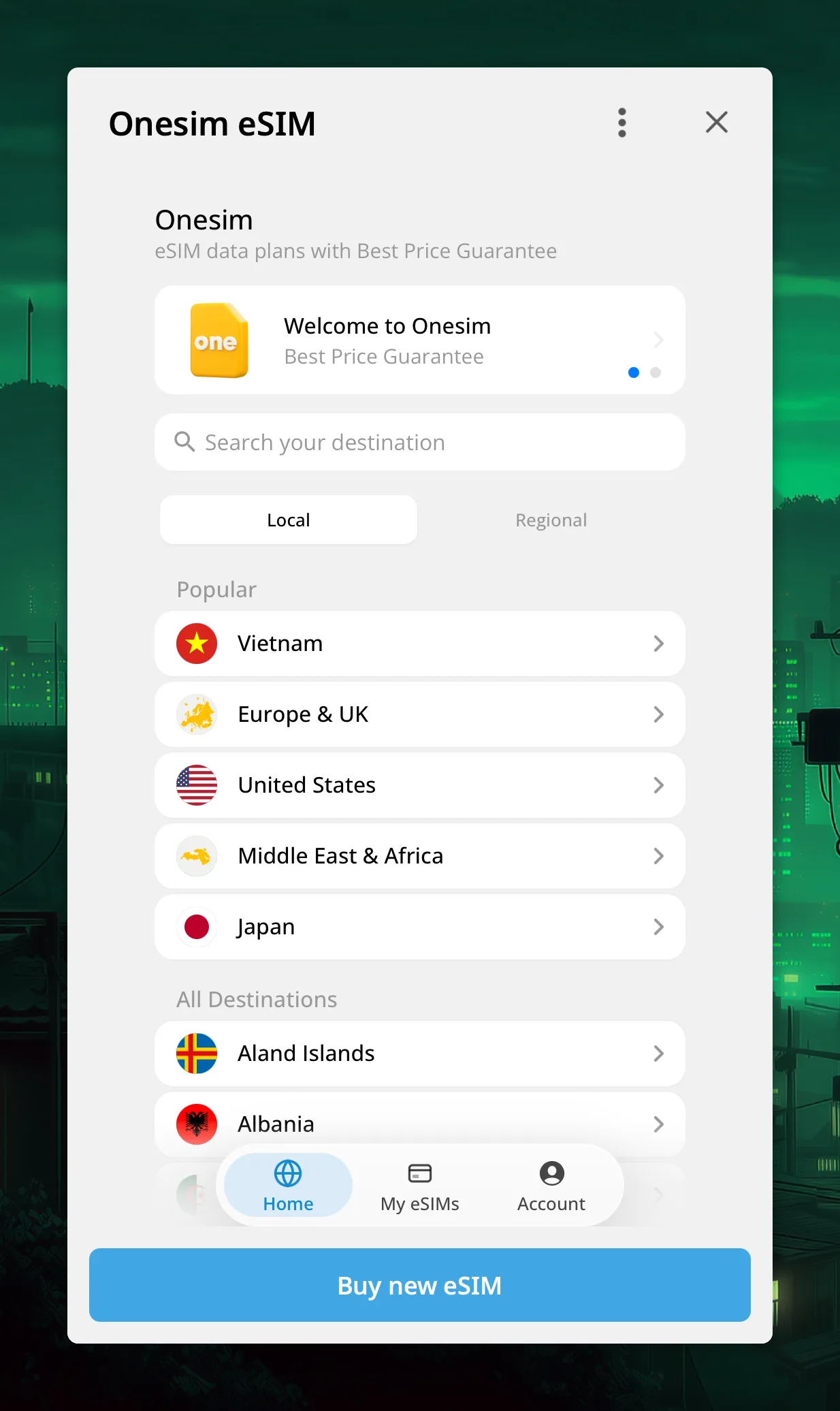Image resolution: width=840 pixels, height=1411 pixels.
Task: Go to the Home tab
Action: (x=288, y=1186)
